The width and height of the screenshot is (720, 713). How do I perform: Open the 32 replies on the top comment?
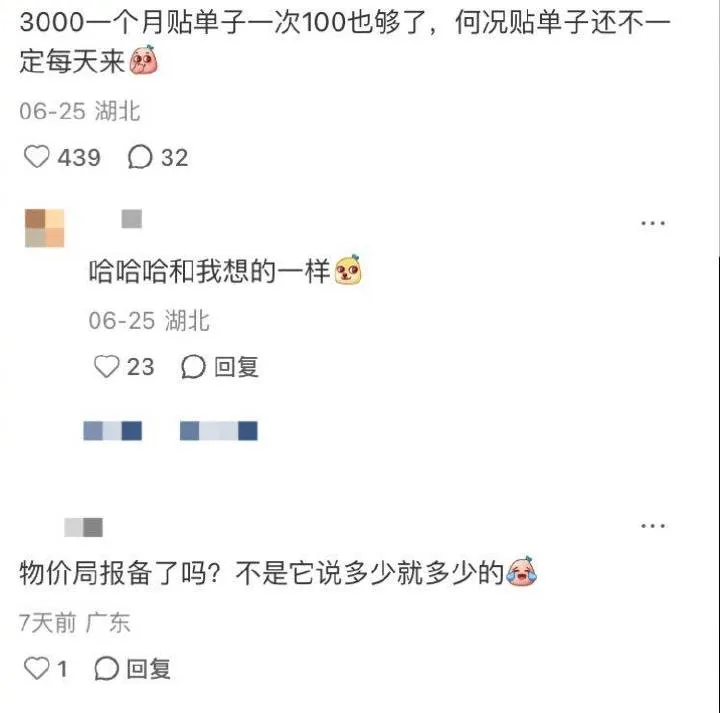[x=141, y=157]
